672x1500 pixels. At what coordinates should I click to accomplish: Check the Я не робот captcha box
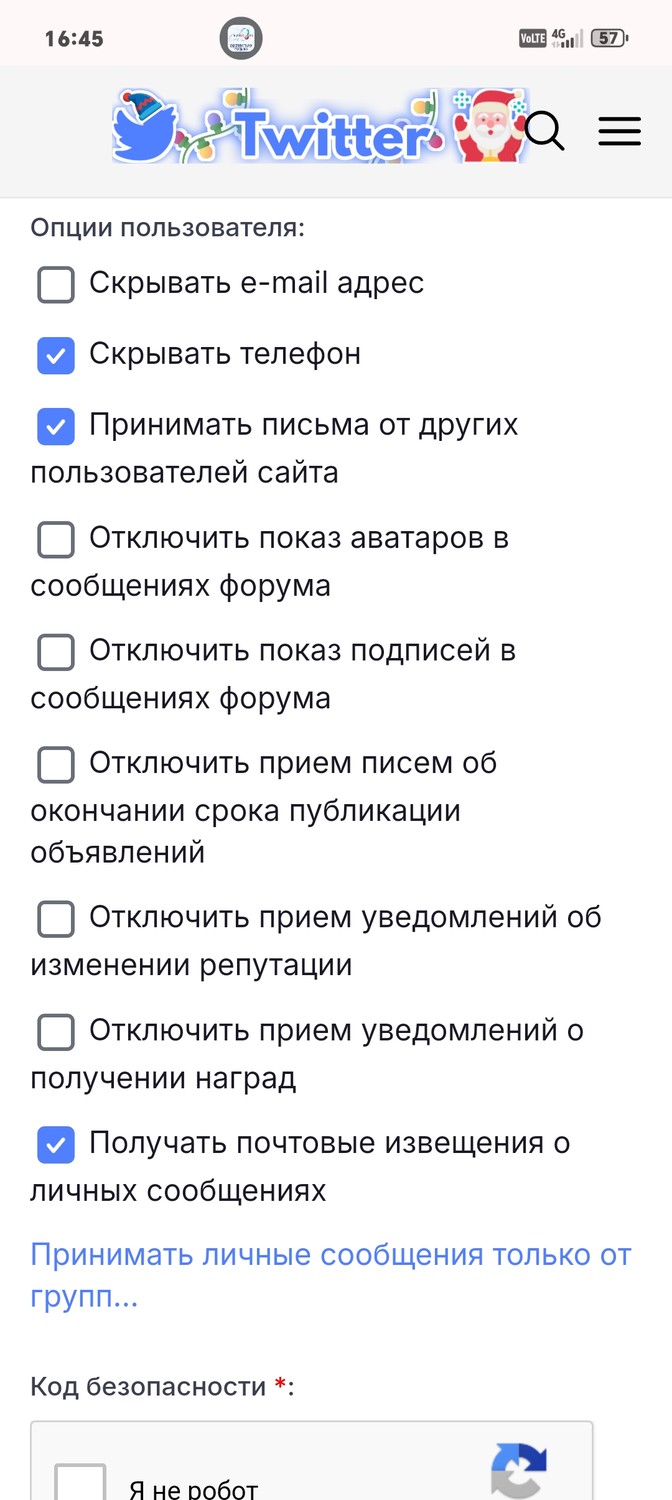tap(80, 1482)
